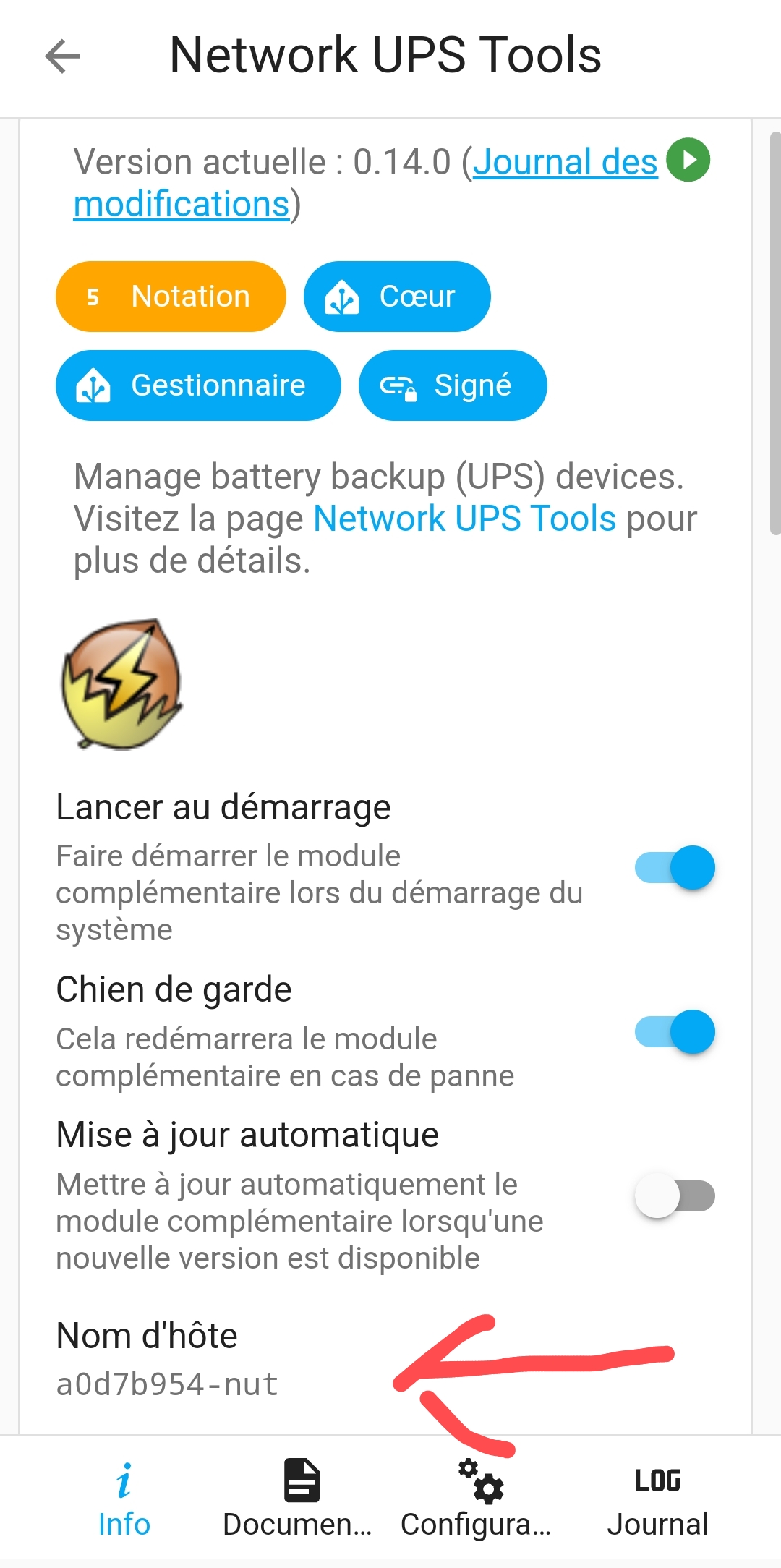Select the Info tab

[124, 1499]
